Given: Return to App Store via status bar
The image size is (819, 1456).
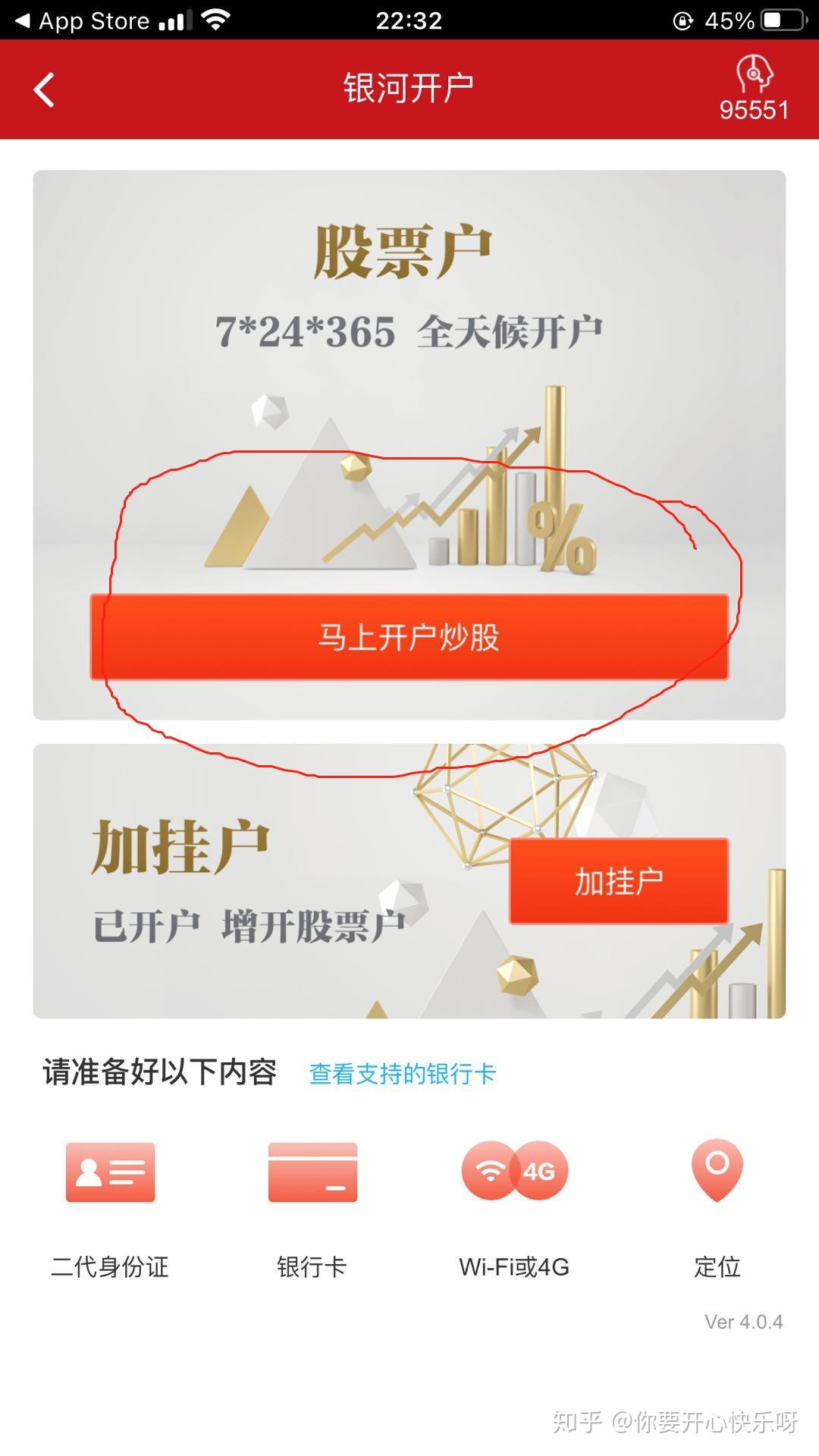Looking at the screenshot, I should point(83,20).
